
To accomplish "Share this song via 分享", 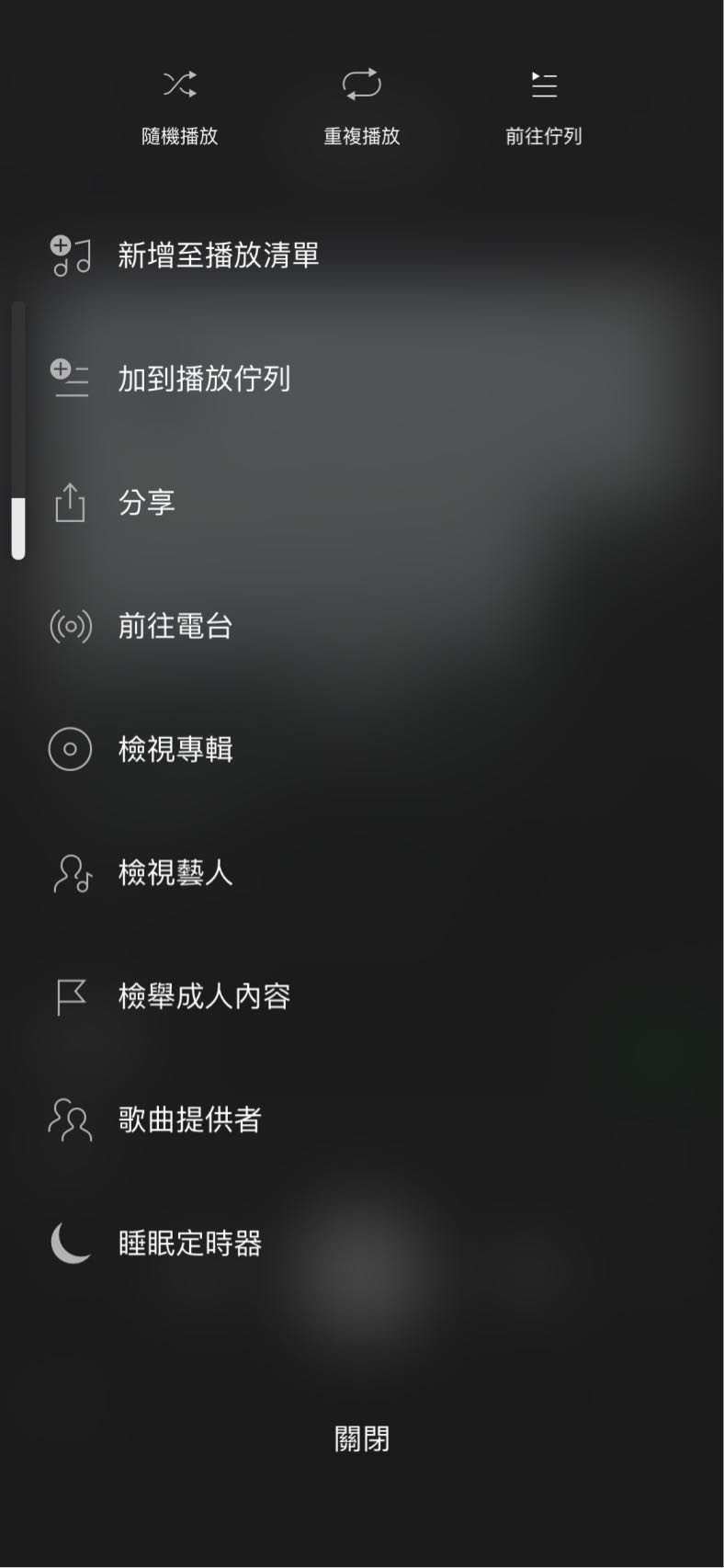I will point(147,503).
